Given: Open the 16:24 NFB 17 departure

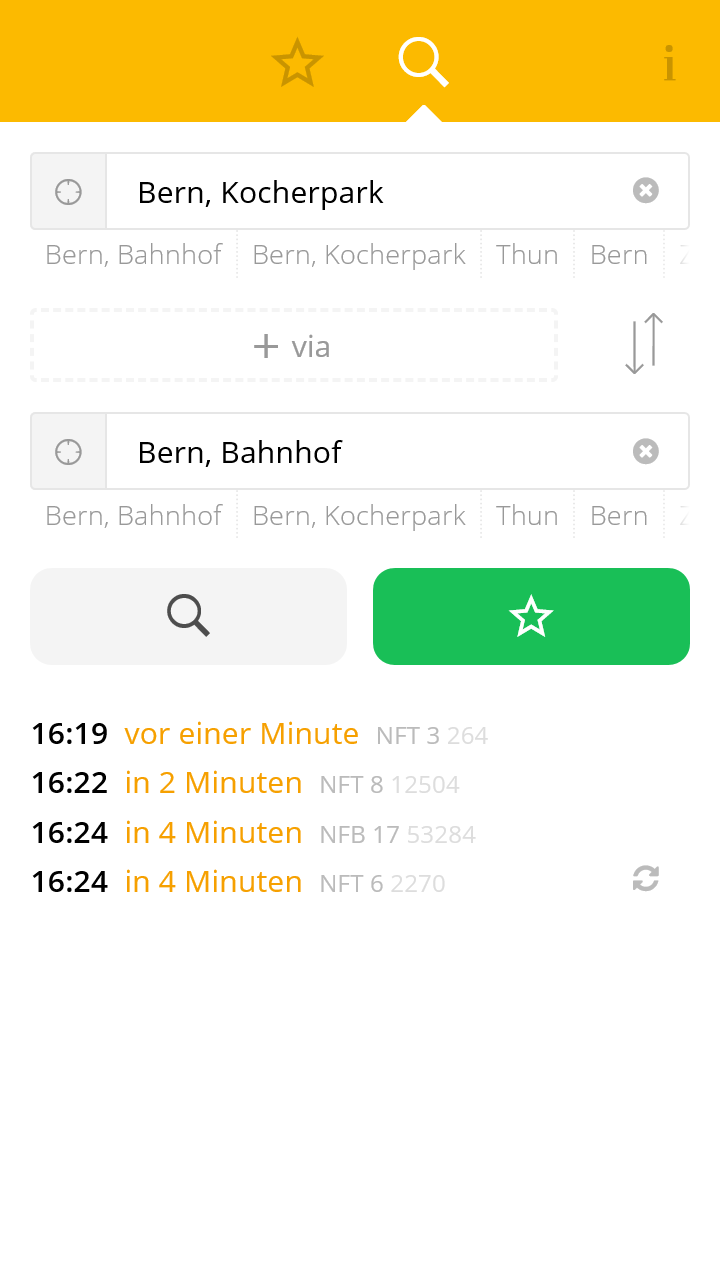Looking at the screenshot, I should coord(254,833).
